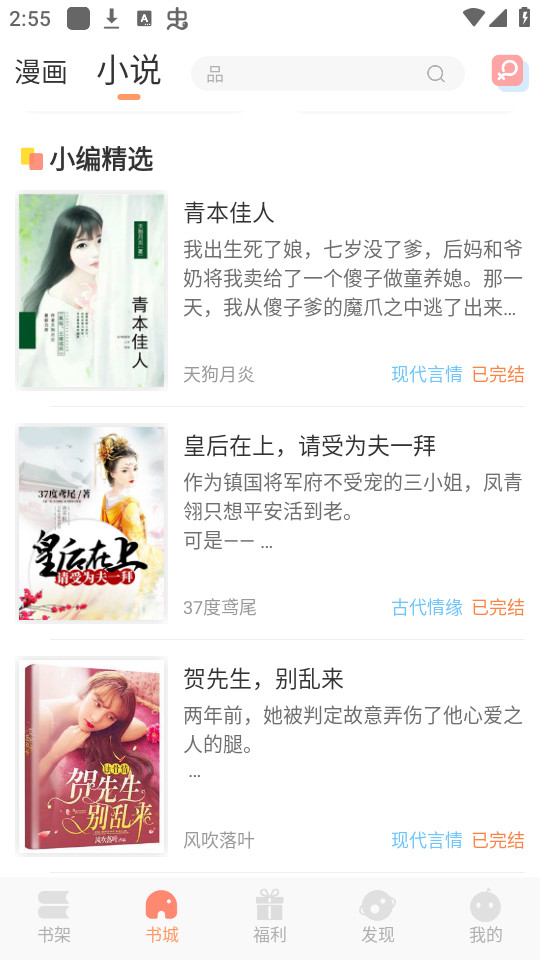Tap the female channel switch icon
Image resolution: width=540 pixels, height=960 pixels.
click(509, 73)
